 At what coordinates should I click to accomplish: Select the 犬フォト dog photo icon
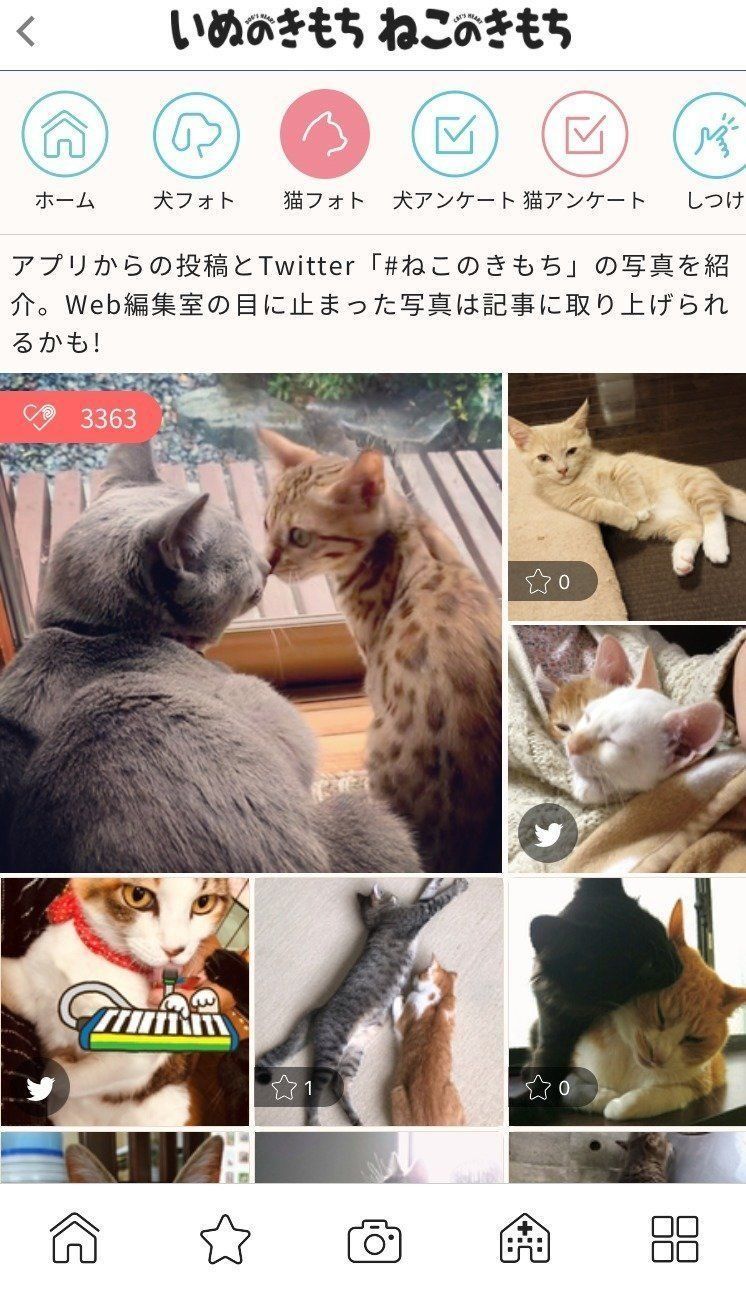pyautogui.click(x=194, y=132)
